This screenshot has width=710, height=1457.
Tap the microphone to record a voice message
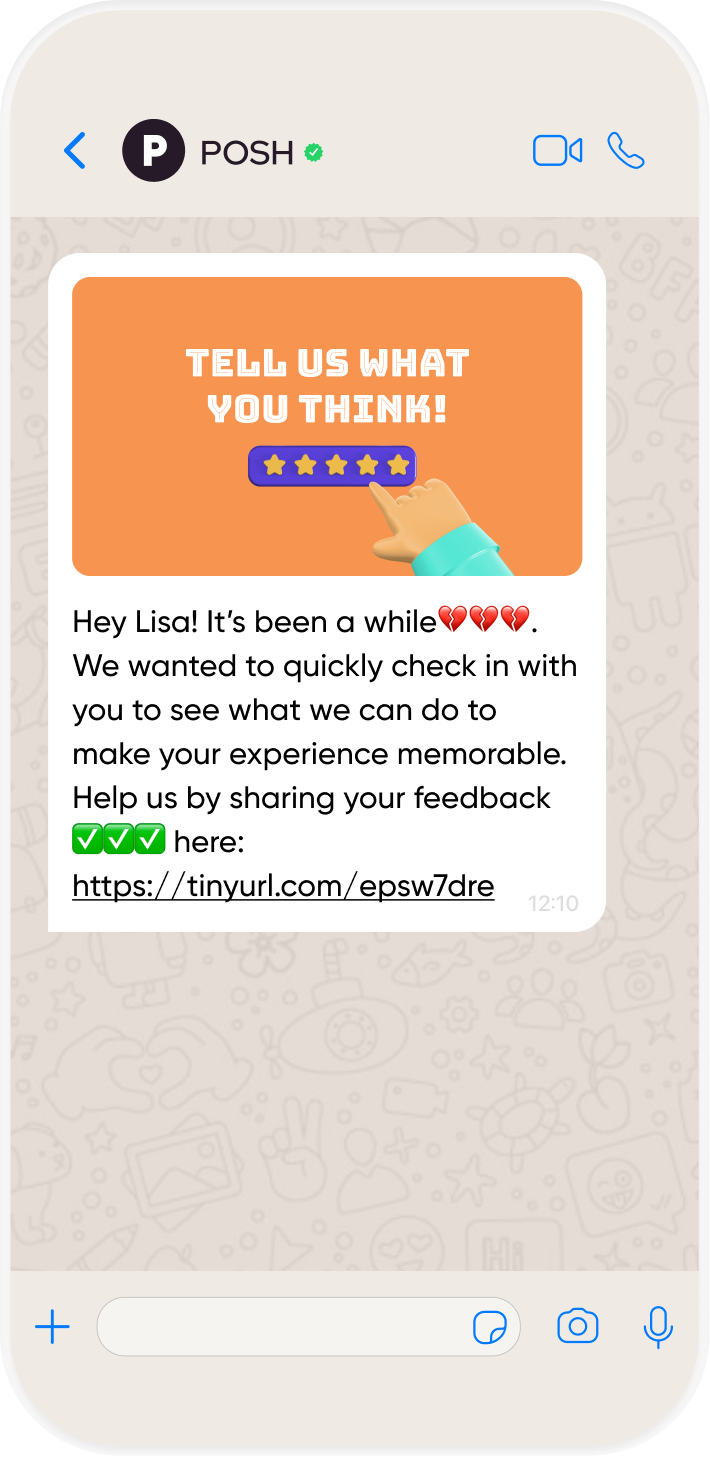pyautogui.click(x=657, y=1327)
